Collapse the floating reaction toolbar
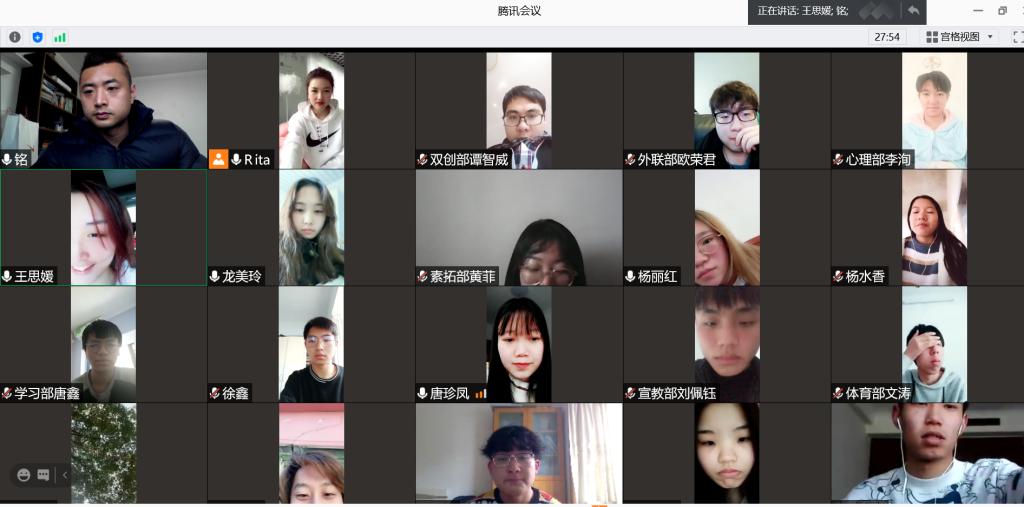1024x507 pixels. [x=65, y=475]
